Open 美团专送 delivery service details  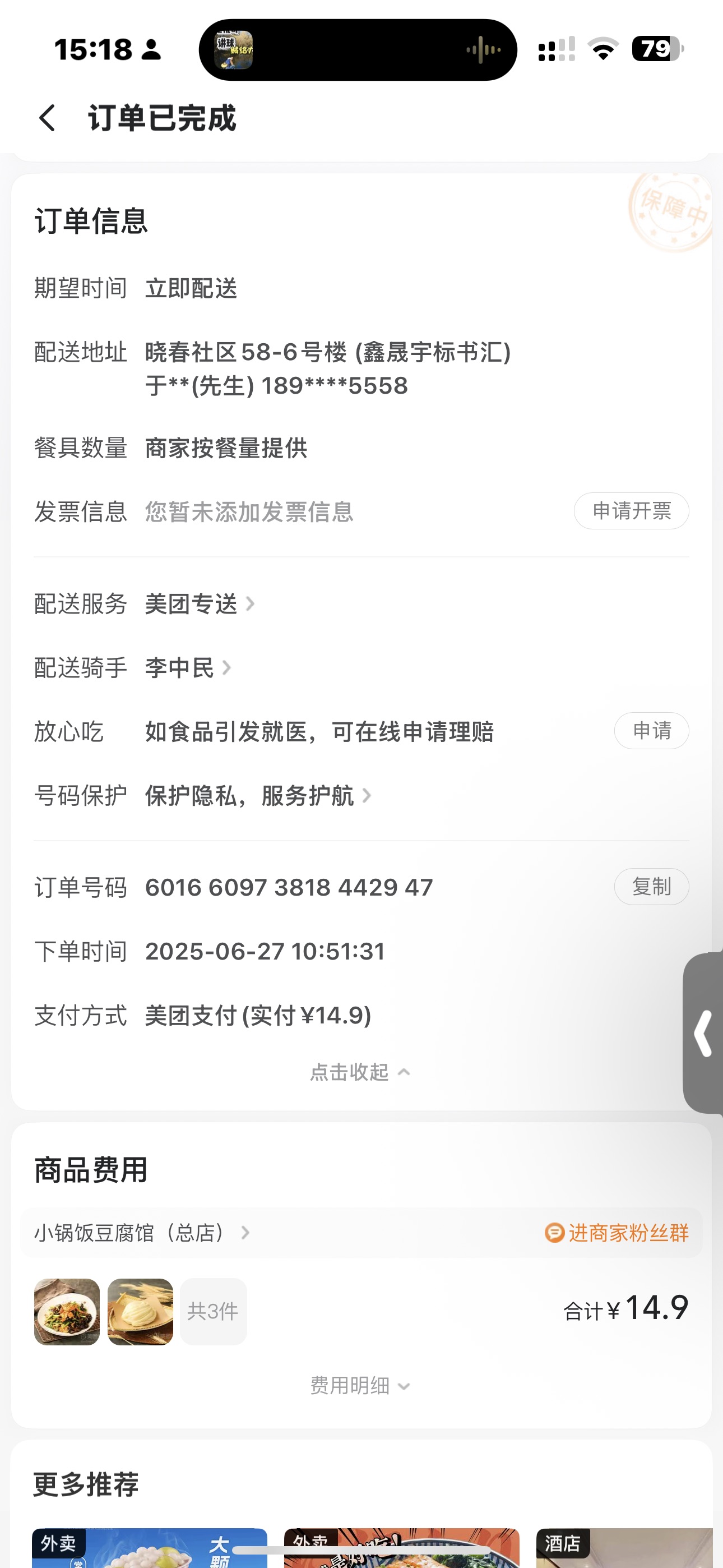tap(199, 604)
